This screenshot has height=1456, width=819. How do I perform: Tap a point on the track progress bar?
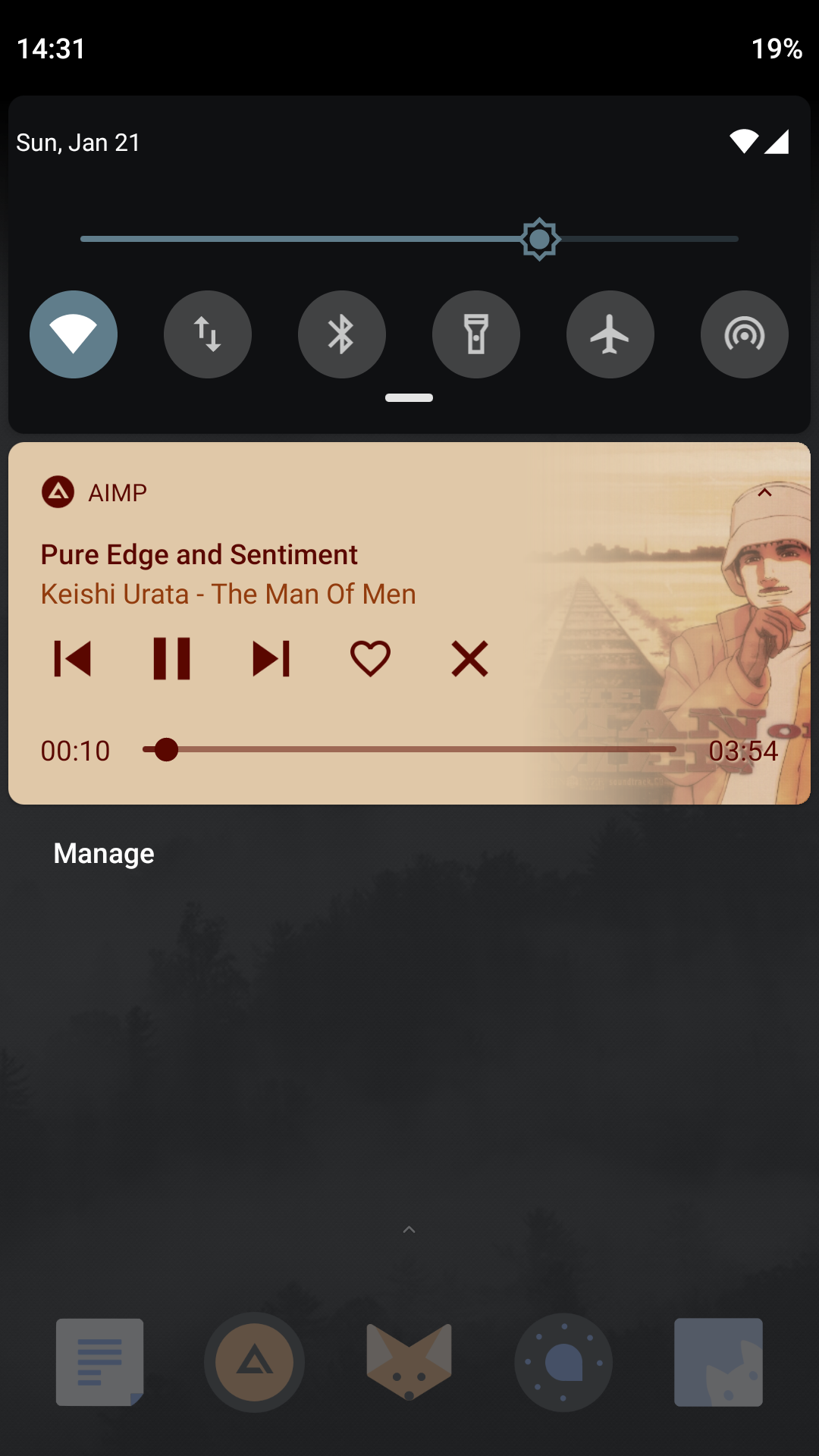tap(409, 749)
